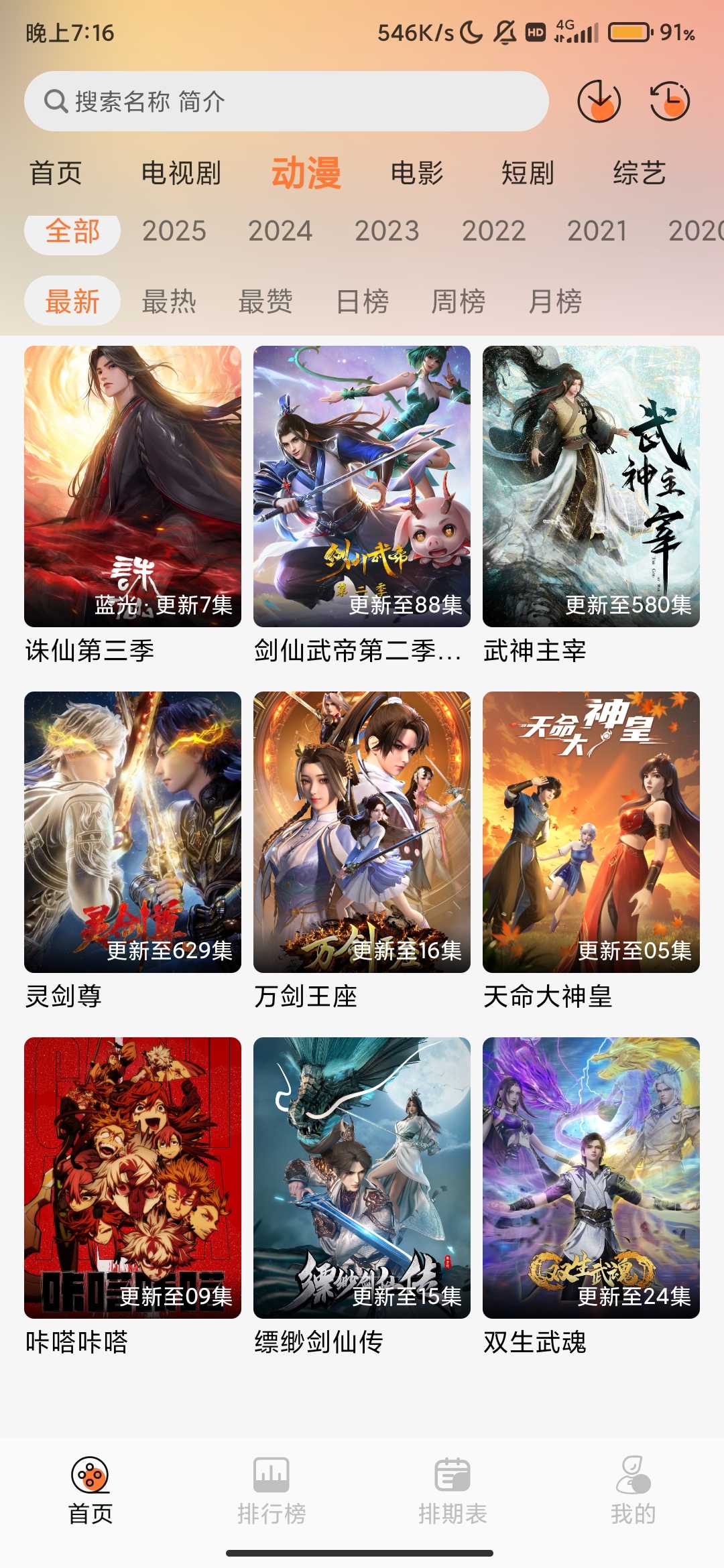Switch to the 电影 top tab
The image size is (724, 1568).
[x=417, y=173]
